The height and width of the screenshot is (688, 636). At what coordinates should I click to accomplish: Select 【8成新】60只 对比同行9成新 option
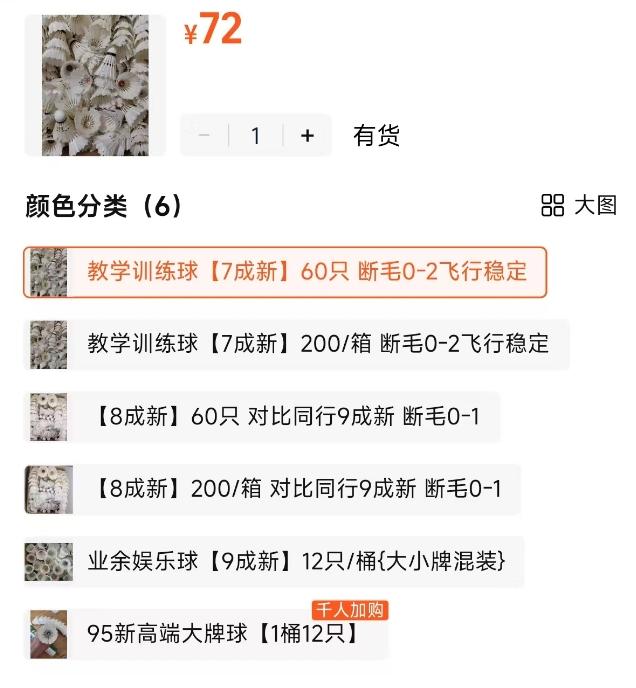262,416
